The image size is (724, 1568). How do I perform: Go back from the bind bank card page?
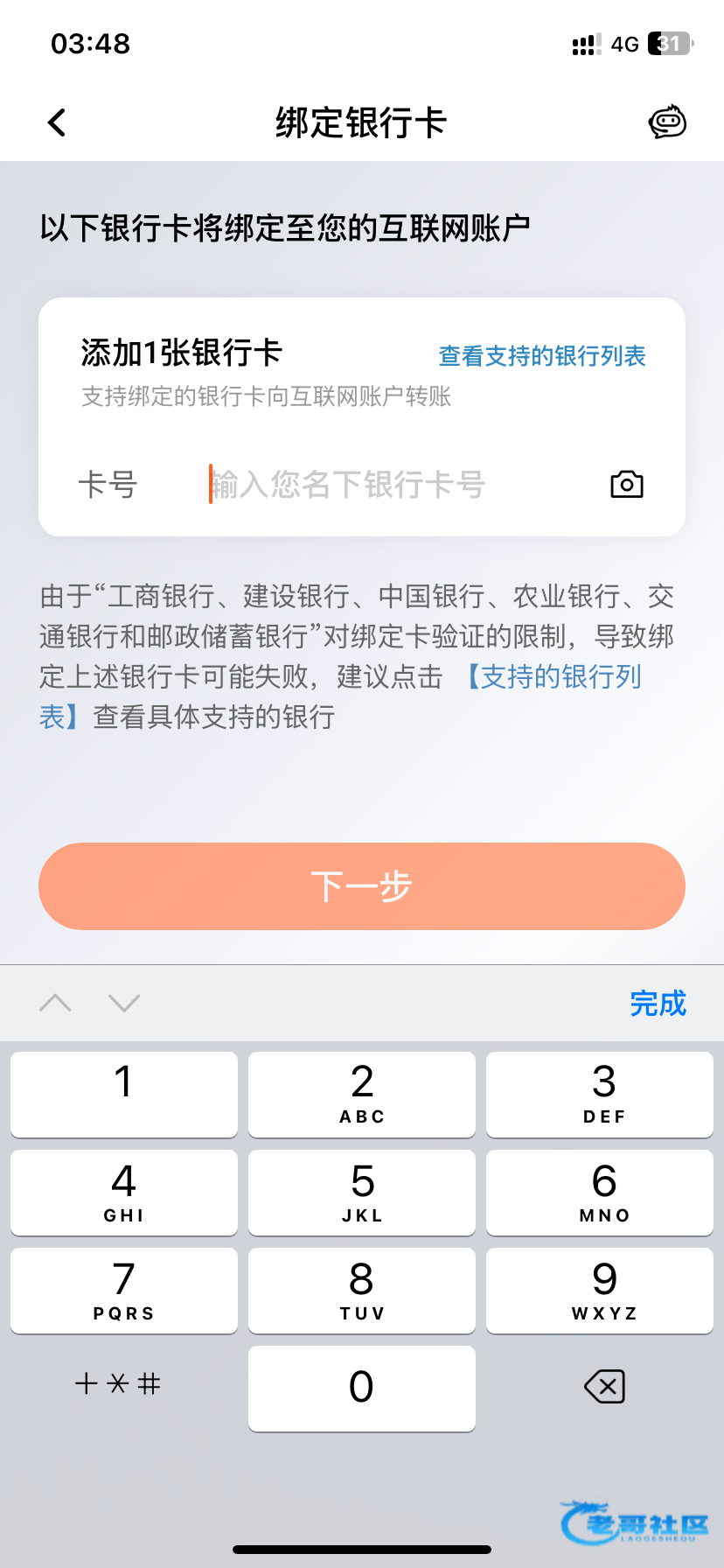tap(57, 122)
